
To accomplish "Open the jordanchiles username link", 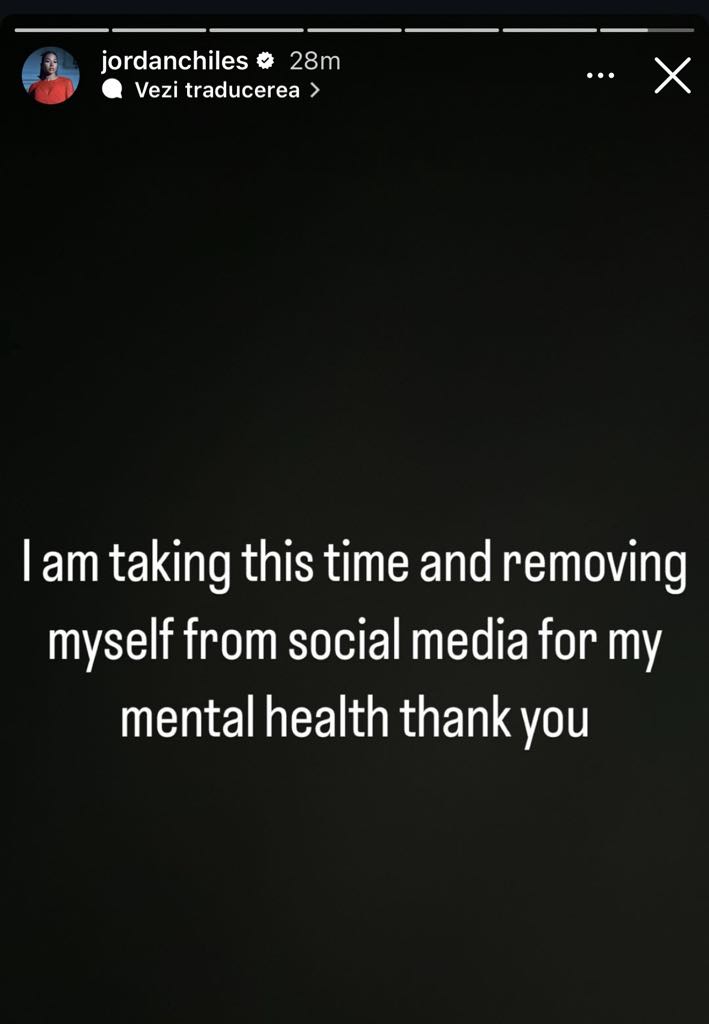I will [x=175, y=61].
